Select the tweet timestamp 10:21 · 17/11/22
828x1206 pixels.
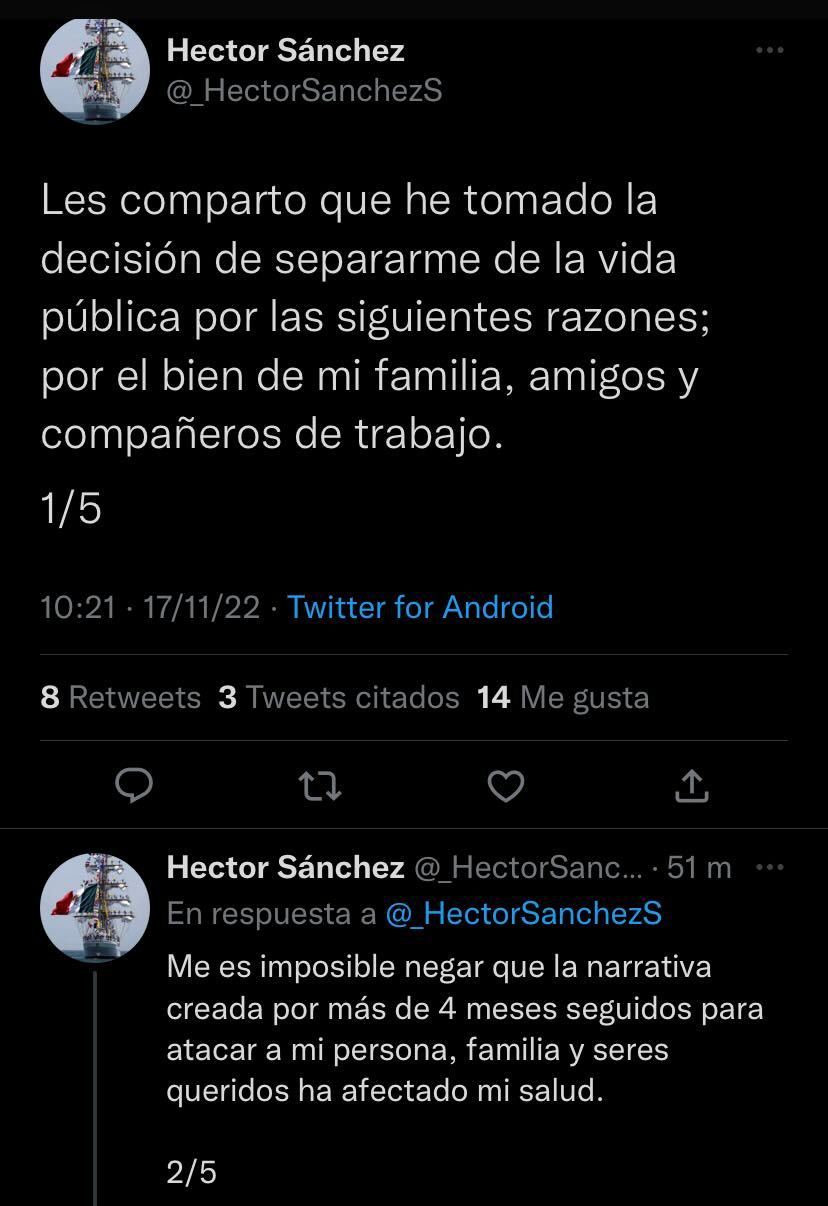(155, 607)
